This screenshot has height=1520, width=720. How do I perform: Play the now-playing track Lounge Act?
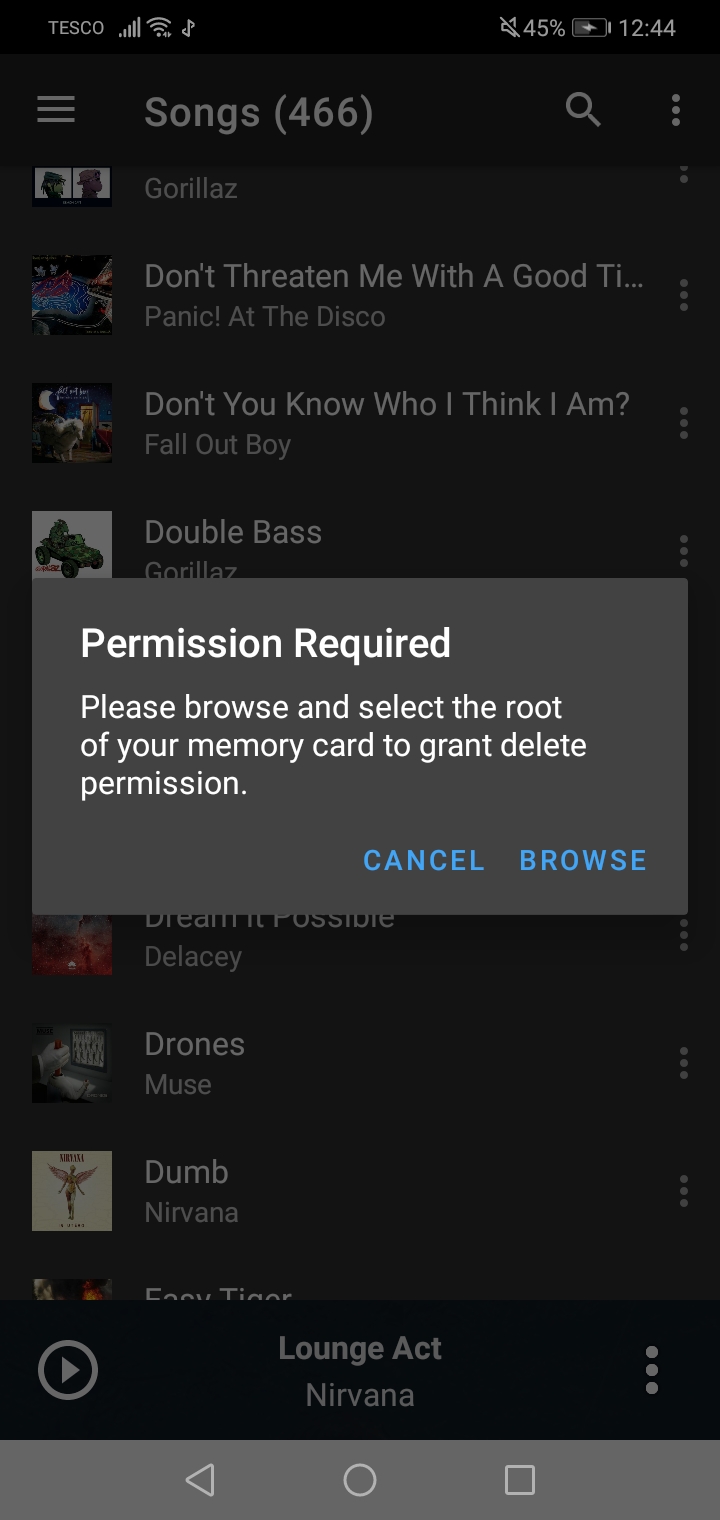coord(68,1369)
